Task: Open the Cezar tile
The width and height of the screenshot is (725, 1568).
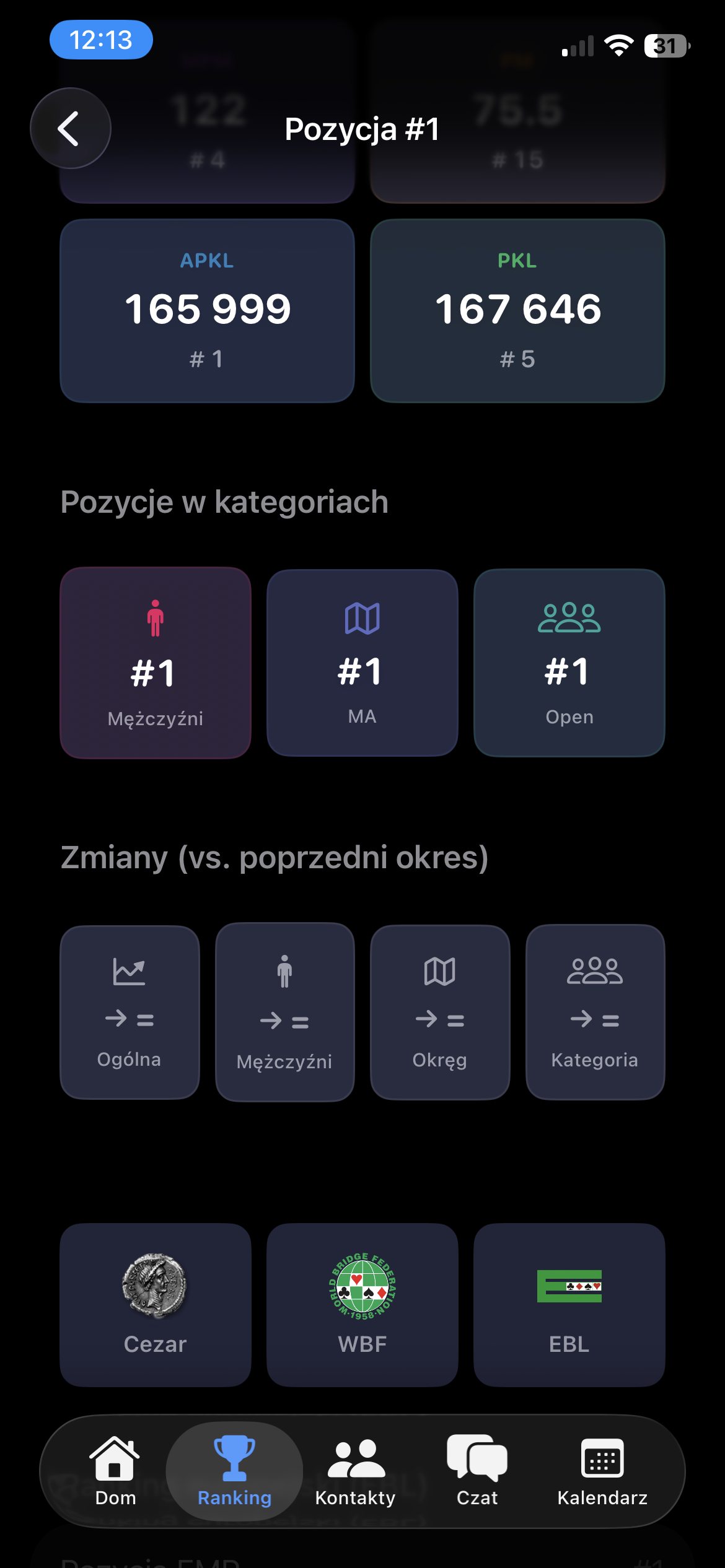Action: click(x=155, y=1304)
